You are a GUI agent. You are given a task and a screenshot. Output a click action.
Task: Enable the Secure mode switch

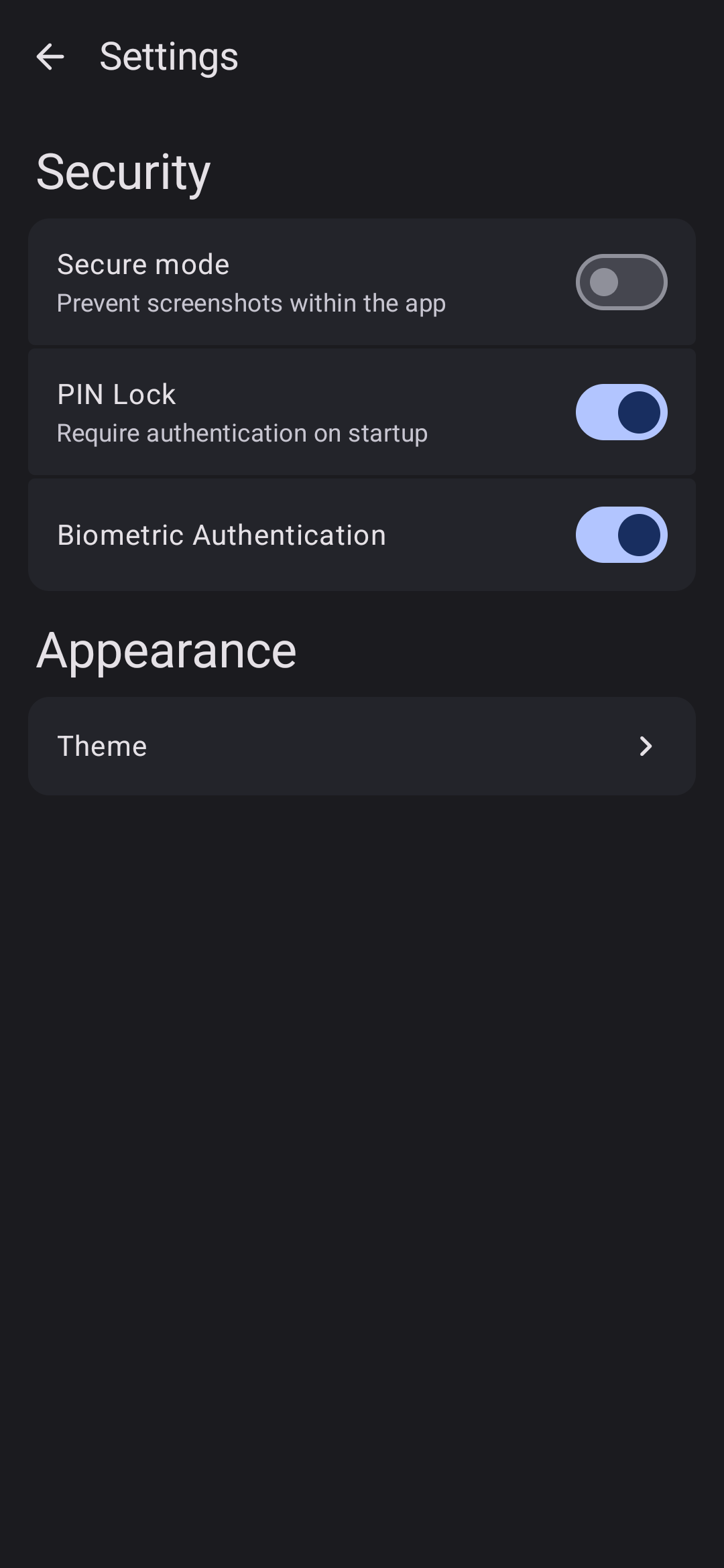pos(621,282)
